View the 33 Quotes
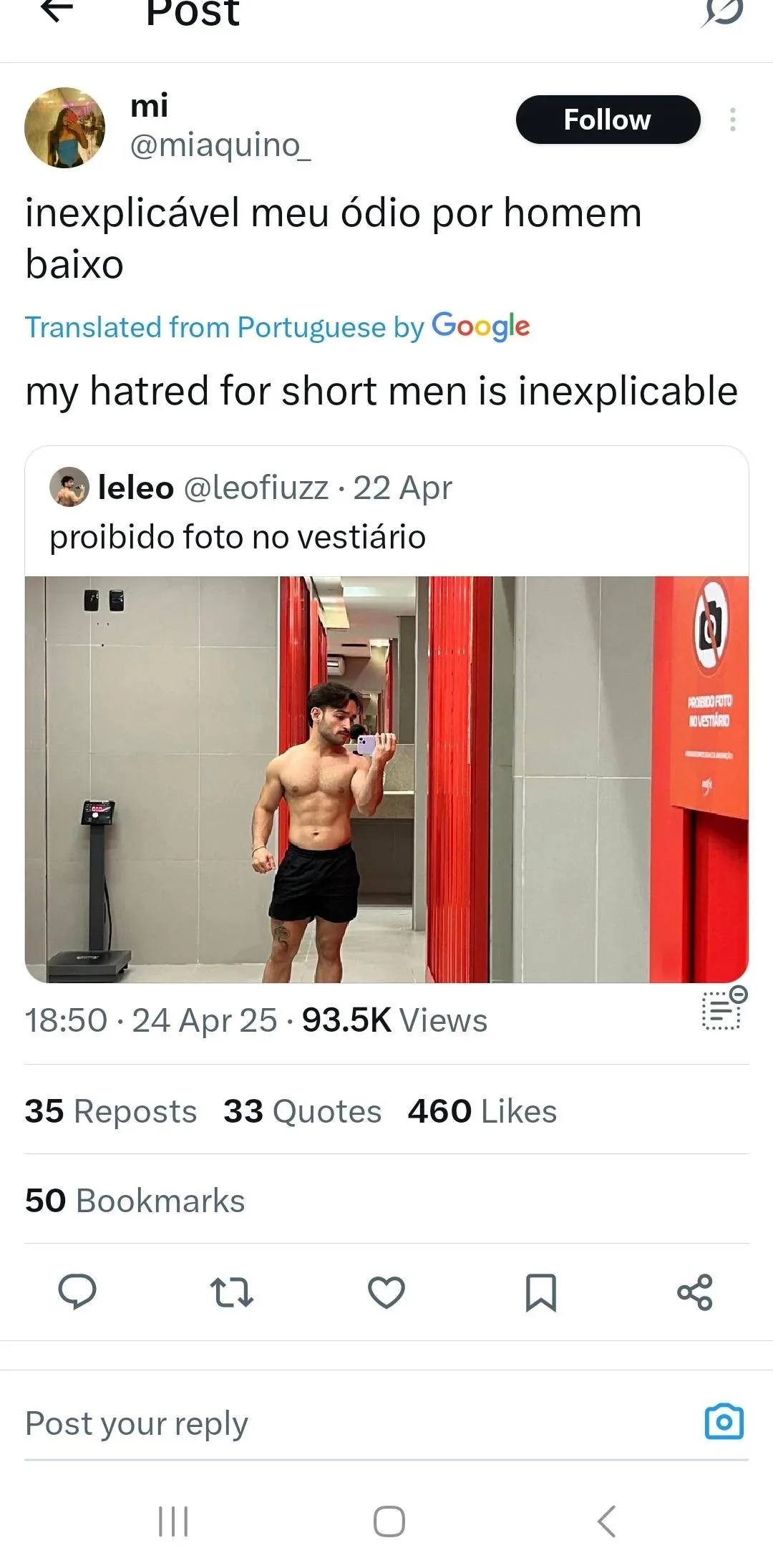 (x=303, y=1111)
